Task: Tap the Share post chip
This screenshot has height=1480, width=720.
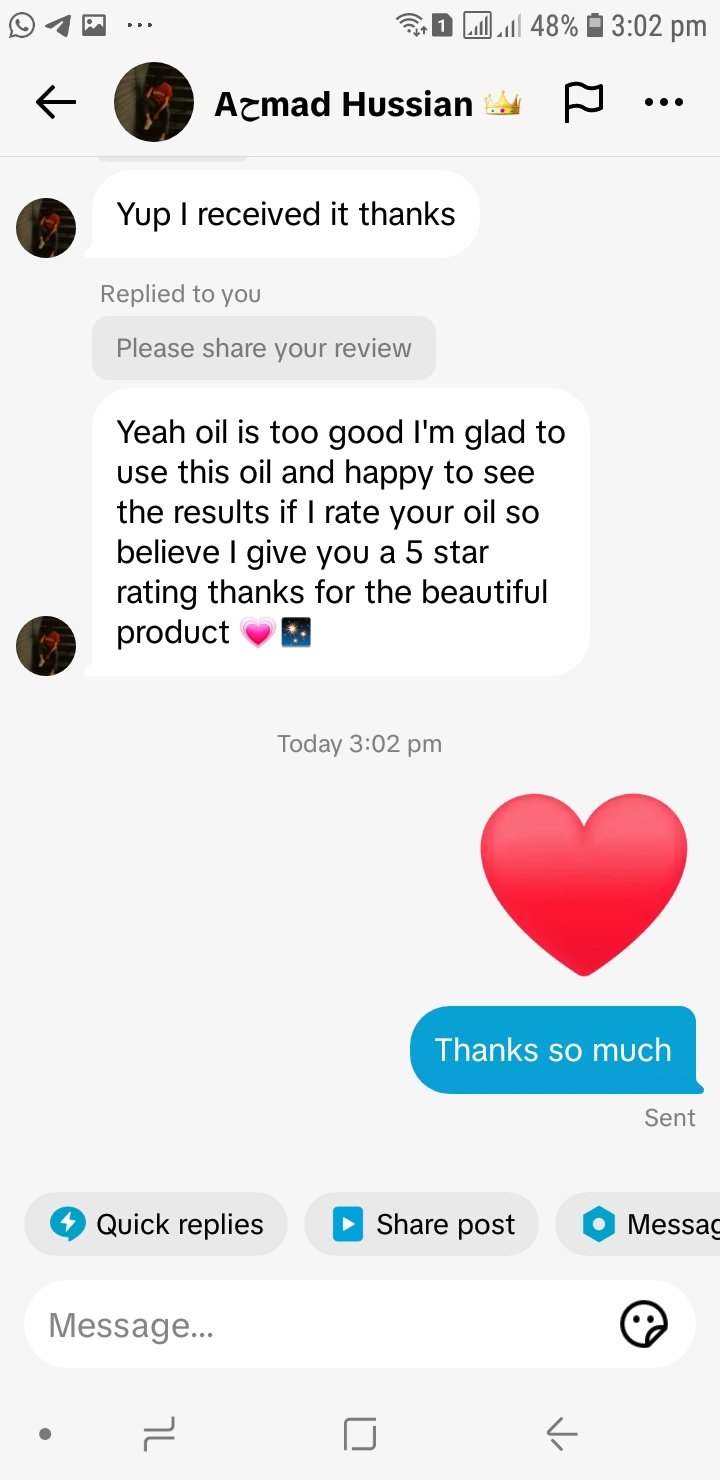Action: (x=422, y=1224)
